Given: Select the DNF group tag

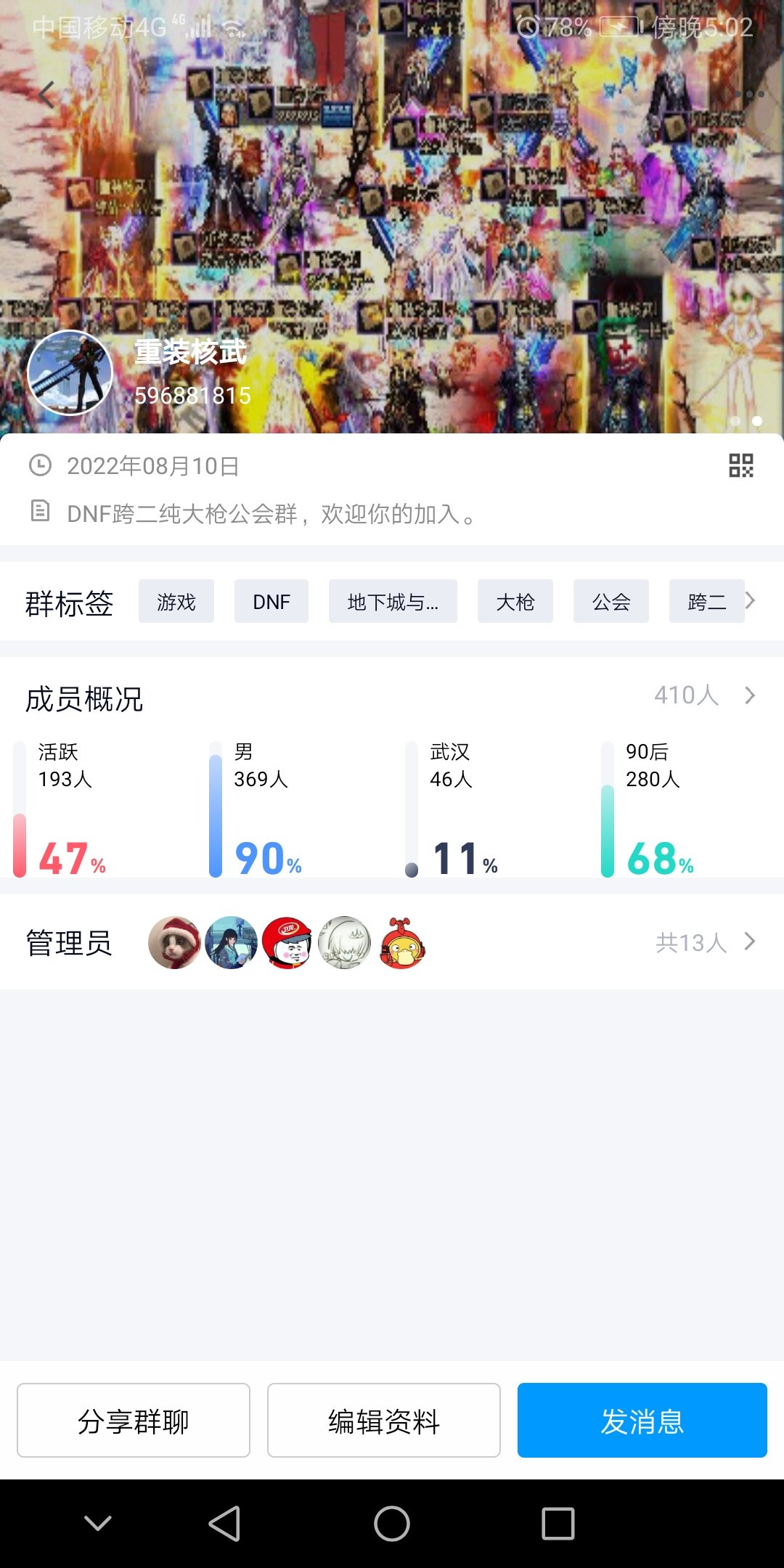Looking at the screenshot, I should click(271, 602).
